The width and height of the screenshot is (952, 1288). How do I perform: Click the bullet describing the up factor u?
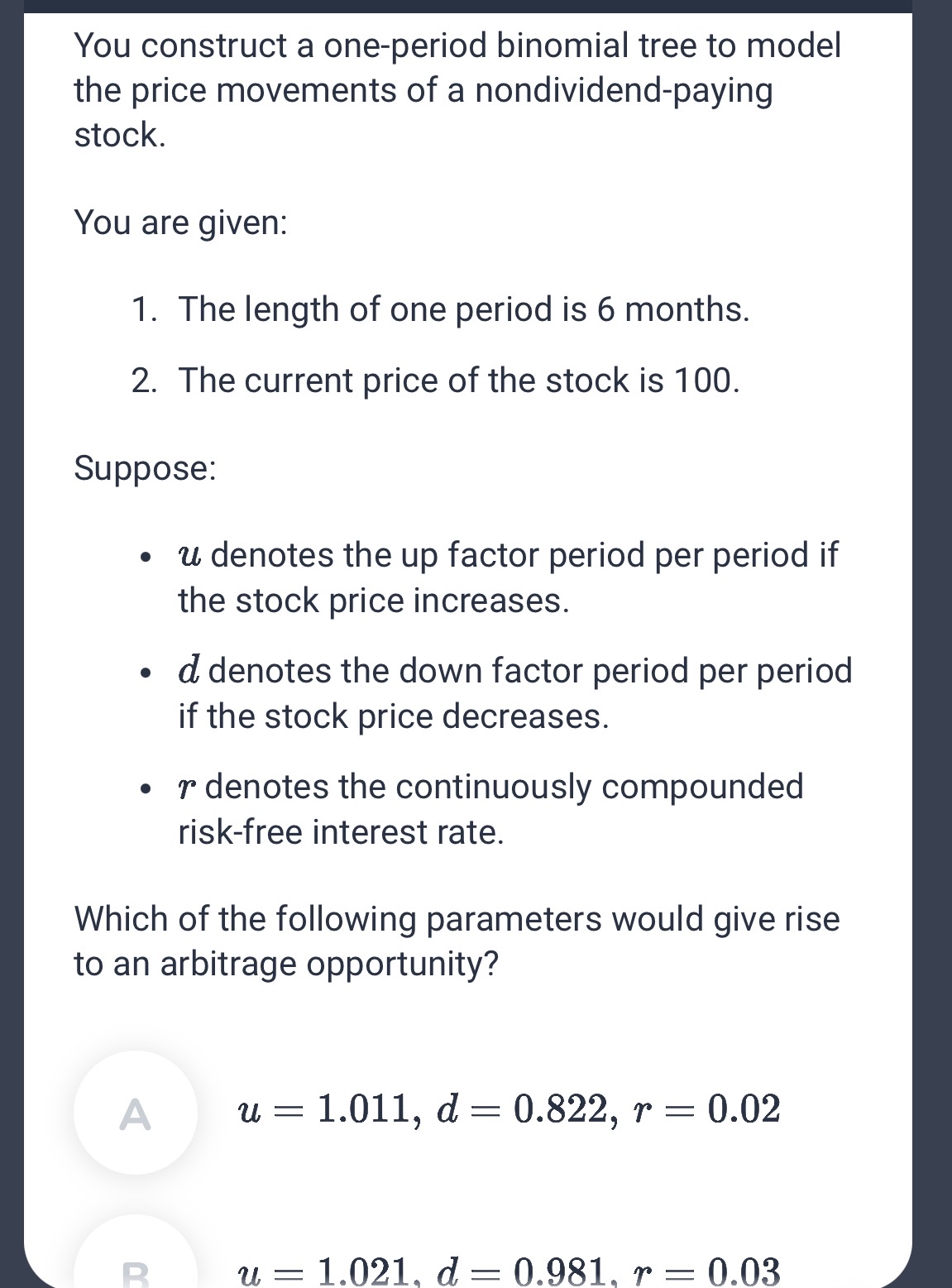pos(506,577)
